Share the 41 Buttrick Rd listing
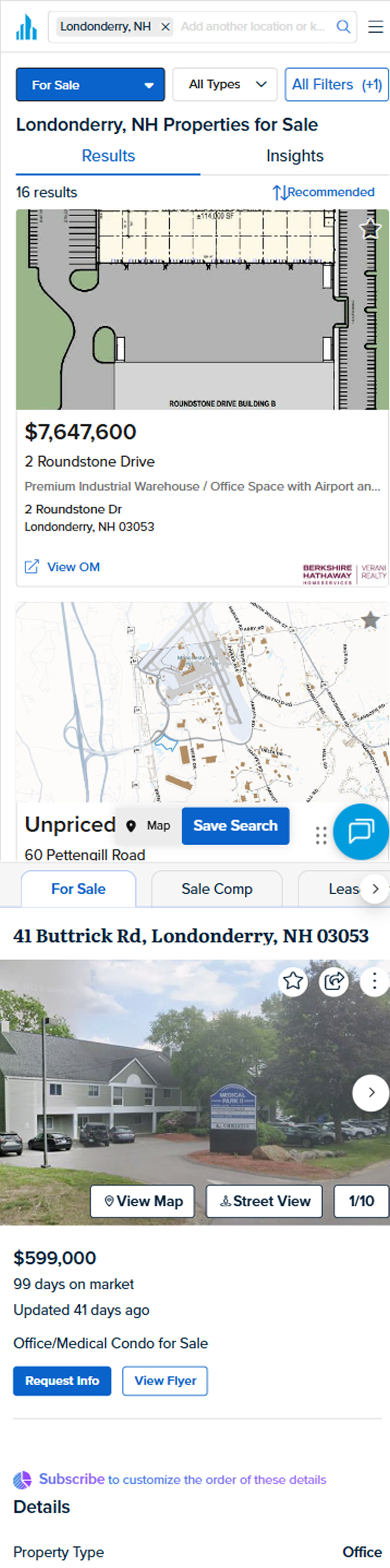The height and width of the screenshot is (1568, 390). [333, 981]
